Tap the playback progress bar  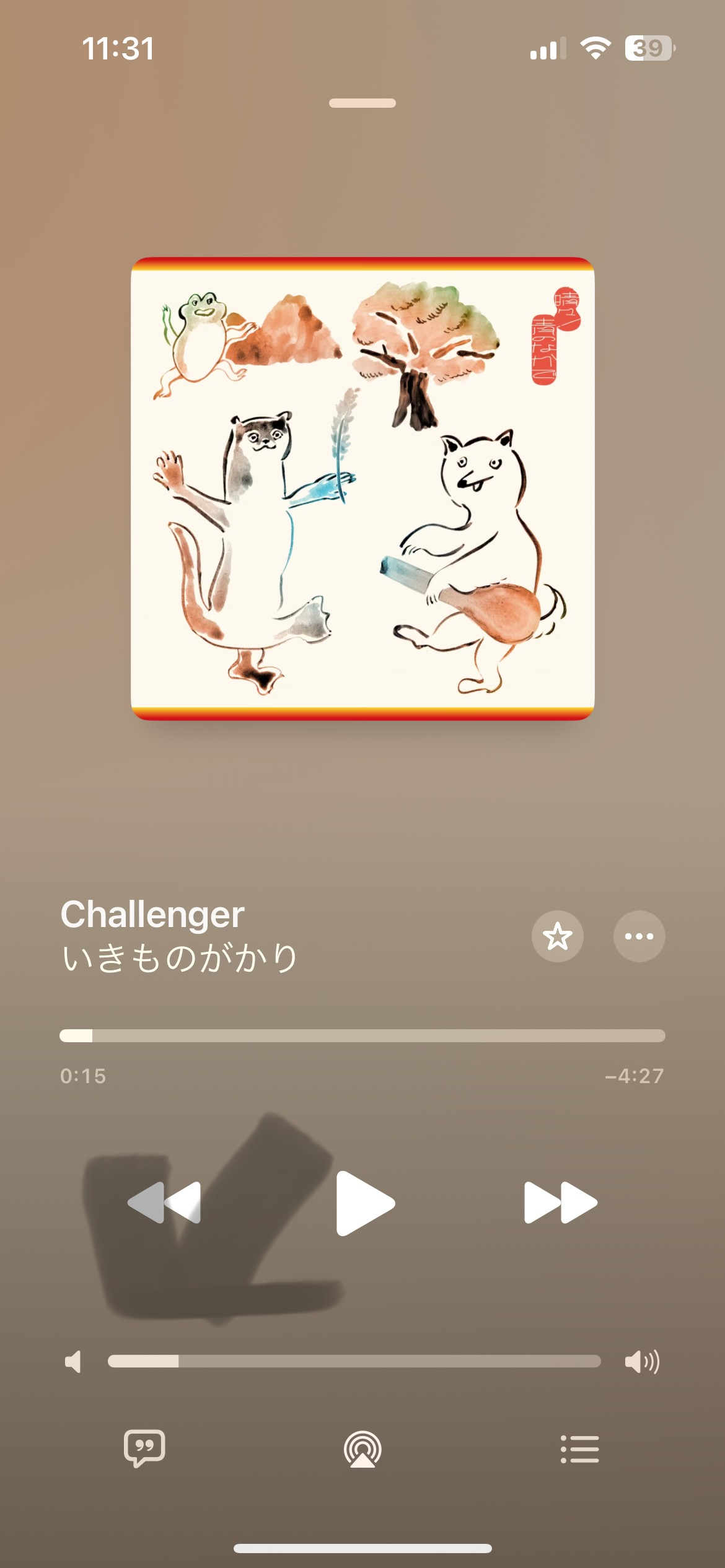pos(362,1035)
